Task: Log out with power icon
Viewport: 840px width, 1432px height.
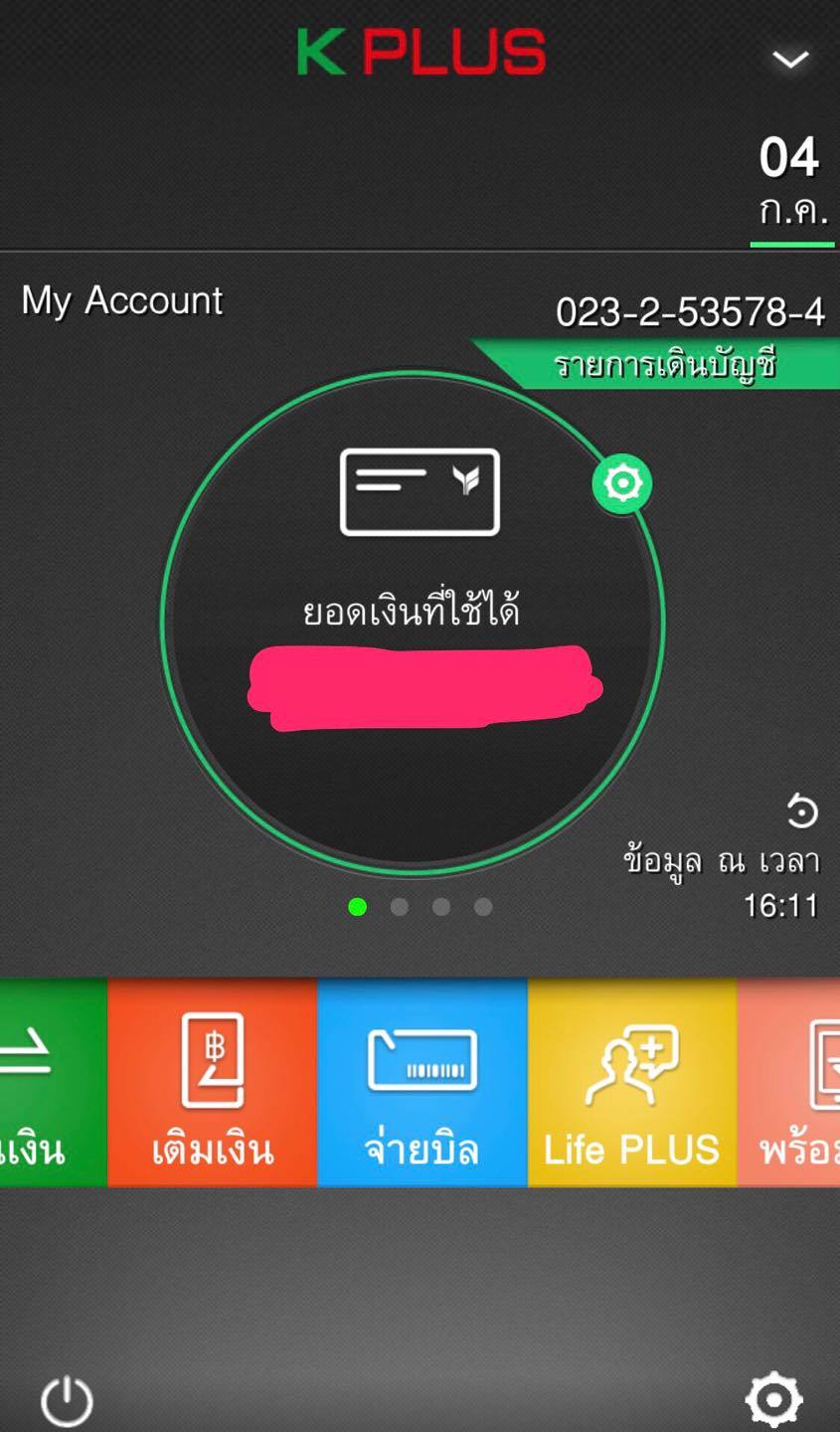Action: pyautogui.click(x=67, y=1402)
